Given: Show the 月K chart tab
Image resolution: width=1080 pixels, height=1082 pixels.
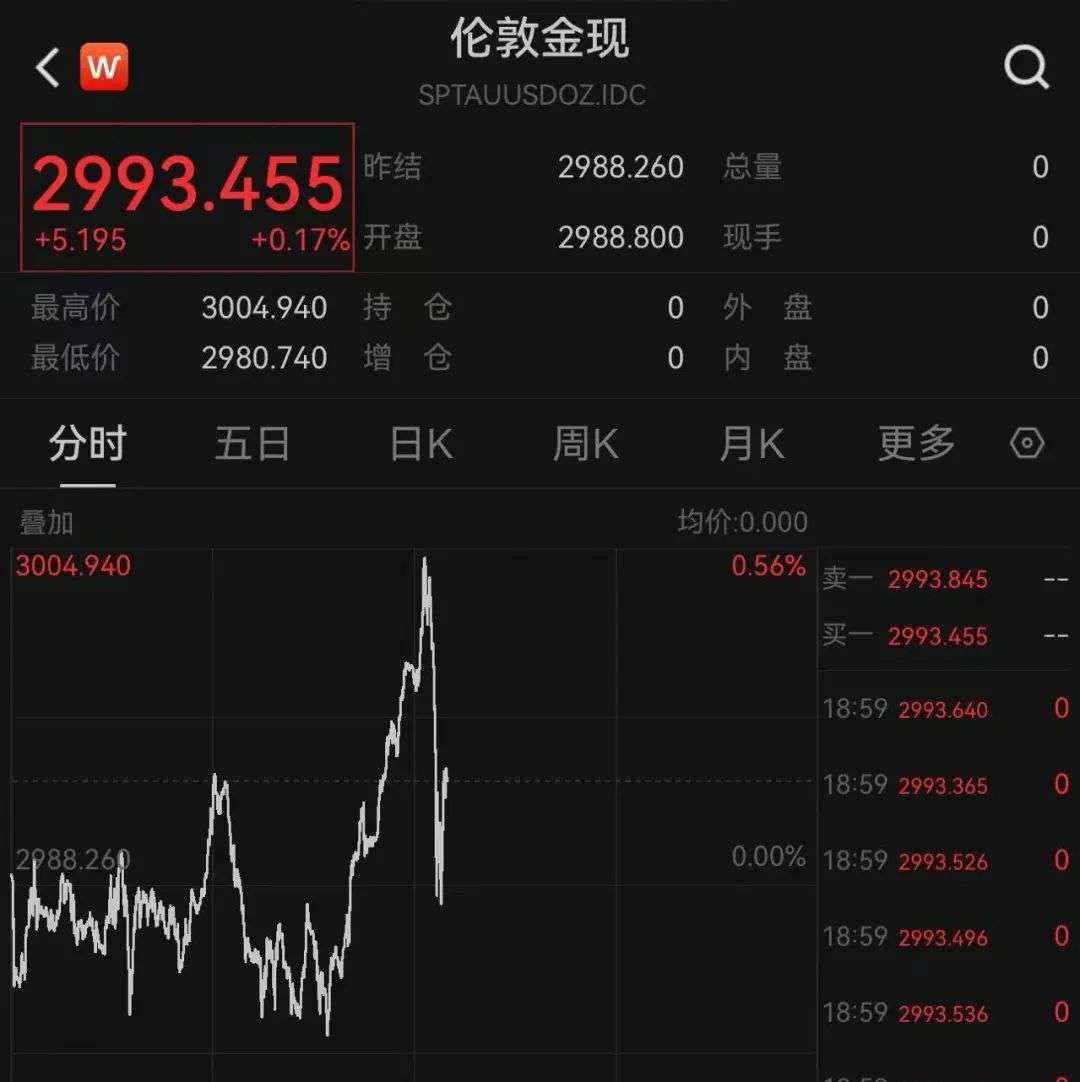Looking at the screenshot, I should click(751, 444).
